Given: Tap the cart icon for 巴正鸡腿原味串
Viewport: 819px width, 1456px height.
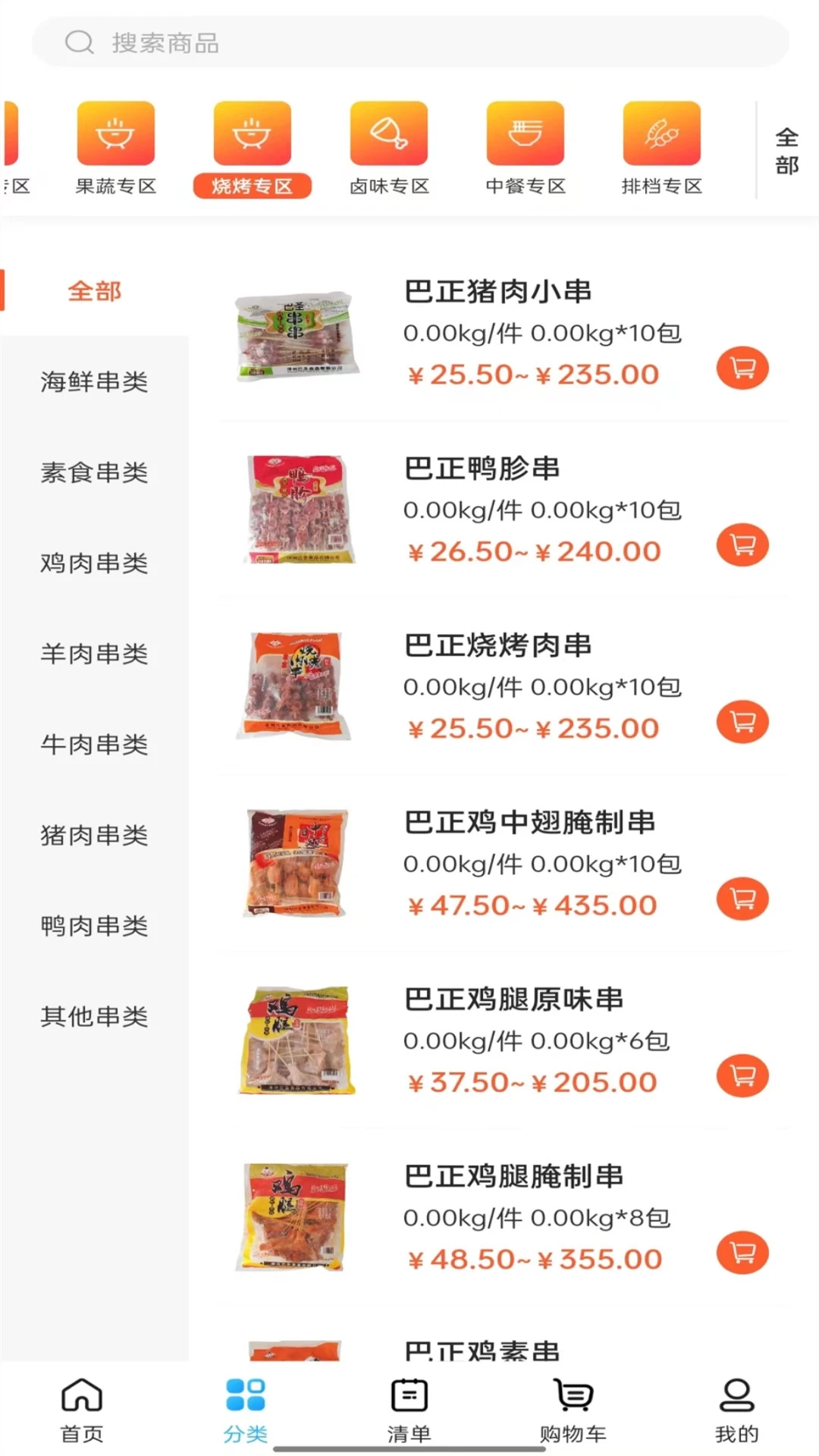Looking at the screenshot, I should tap(742, 1075).
